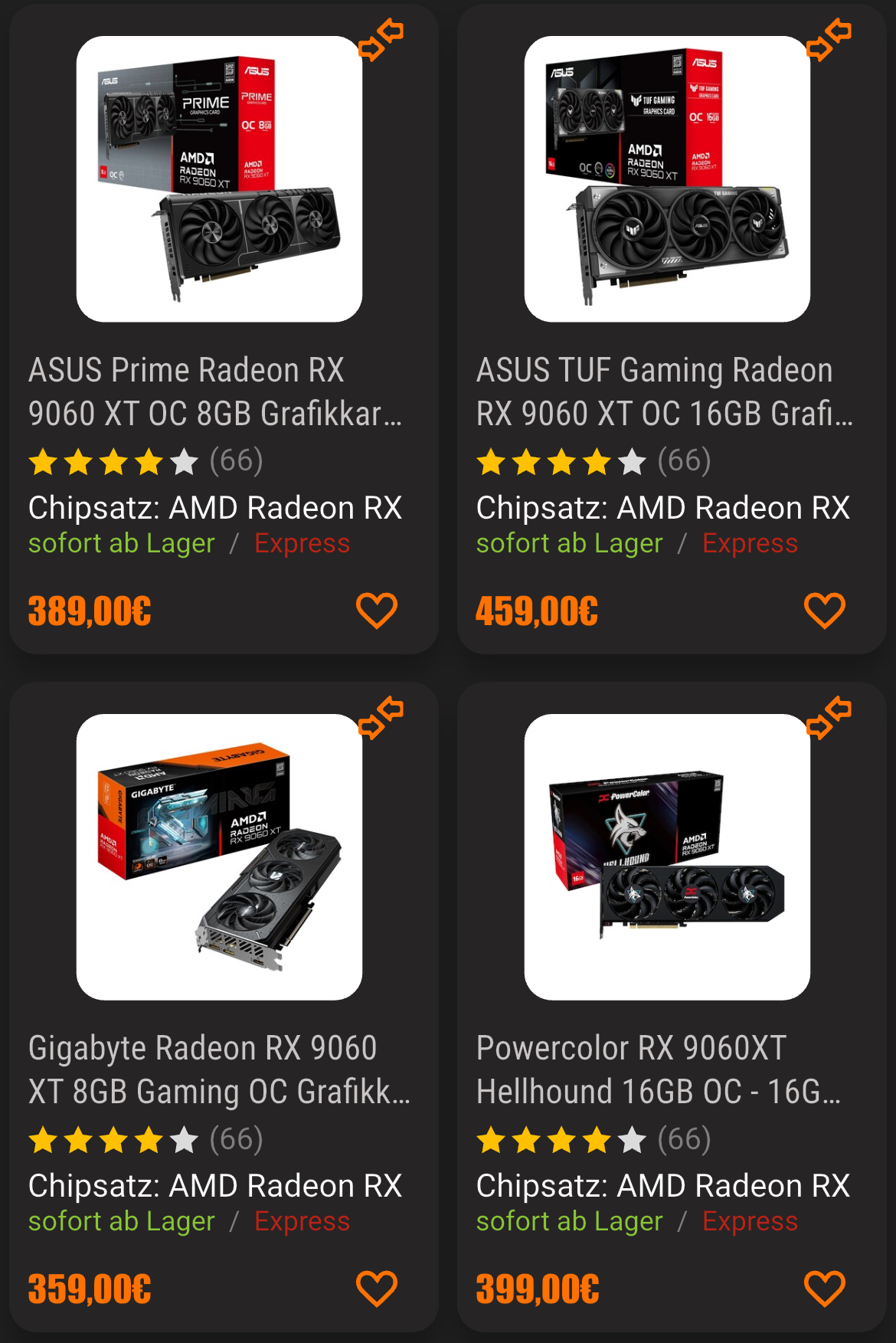This screenshot has width=896, height=1343.
Task: Open the ASUS TUF Gaming Radeon product
Action: pos(663,391)
